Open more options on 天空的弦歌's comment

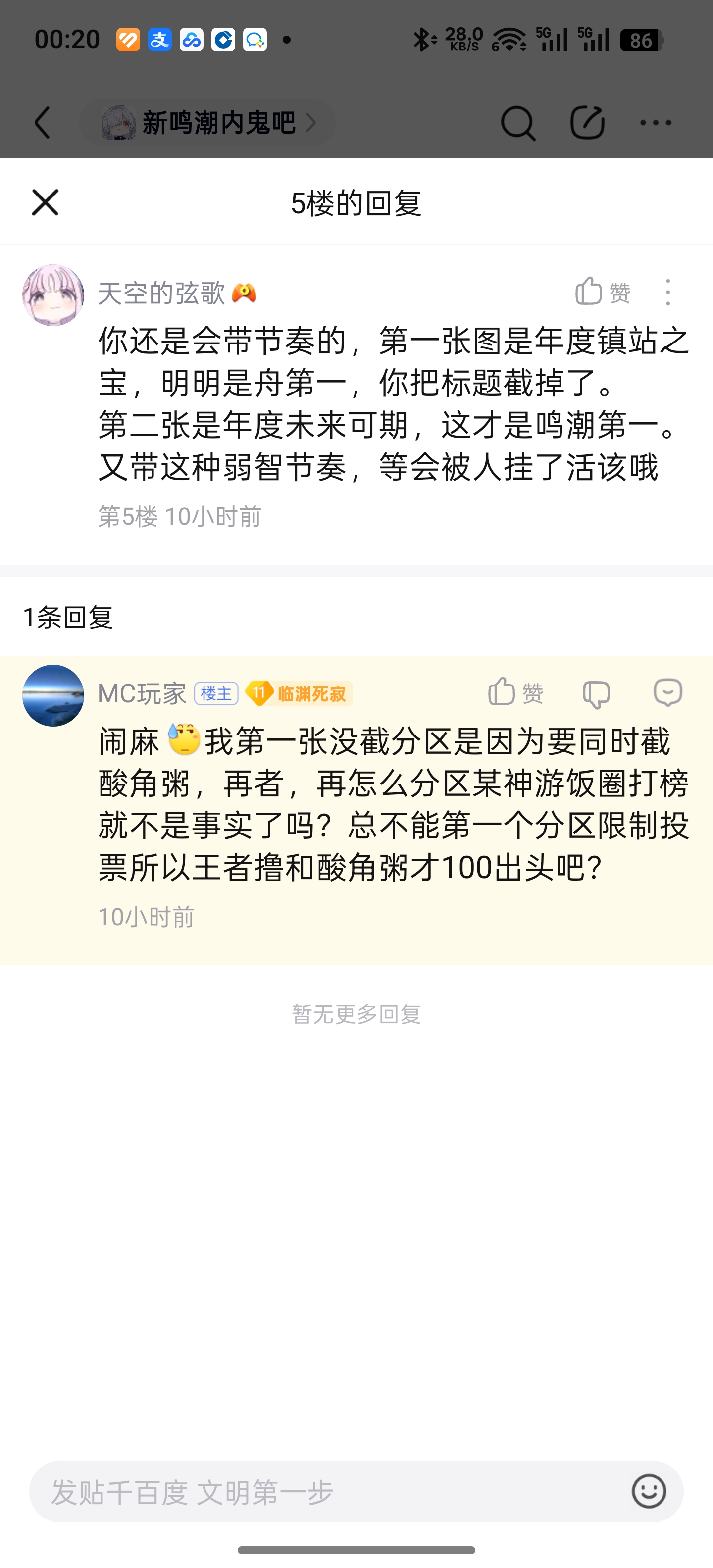click(668, 292)
